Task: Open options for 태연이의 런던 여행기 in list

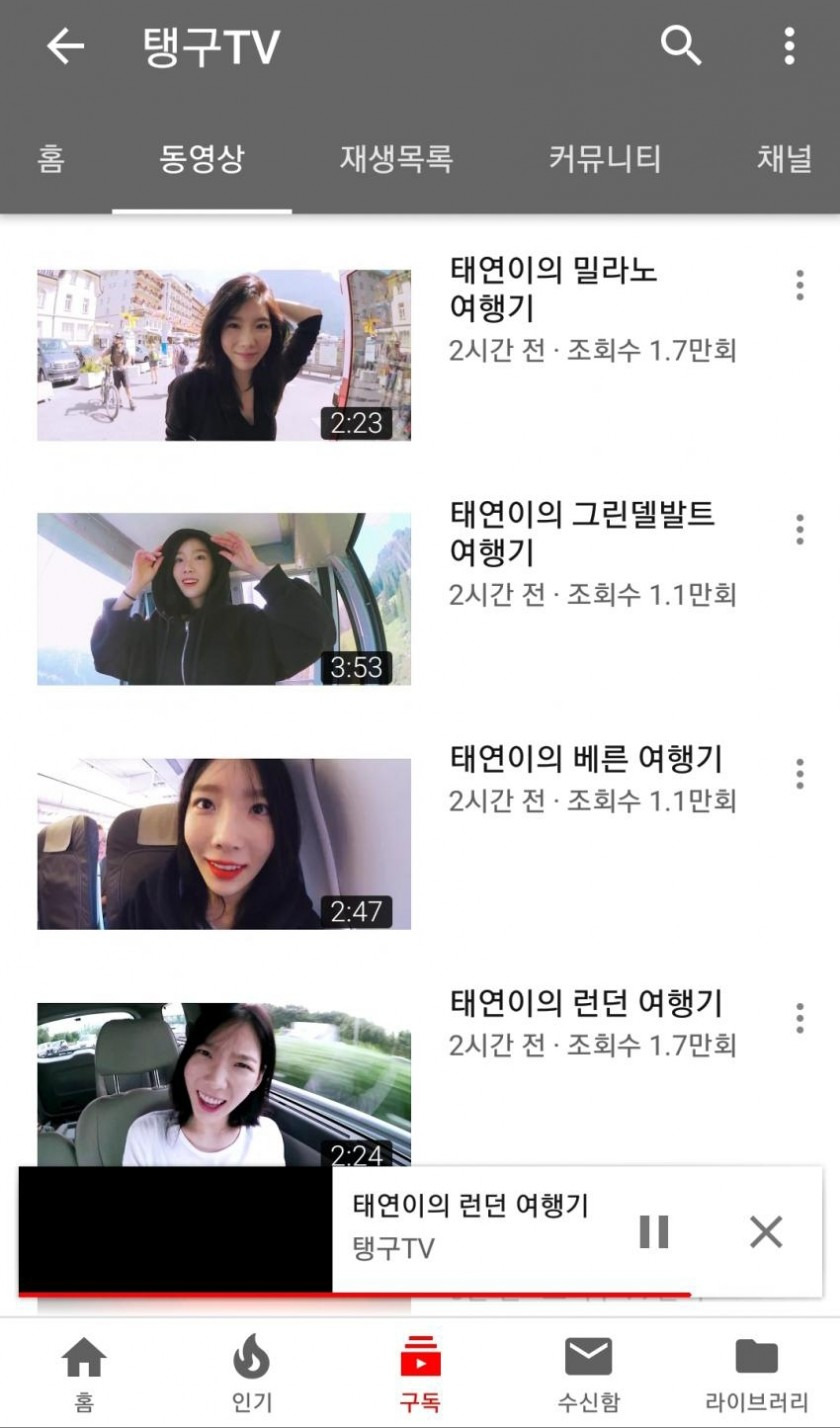Action: tap(799, 1017)
